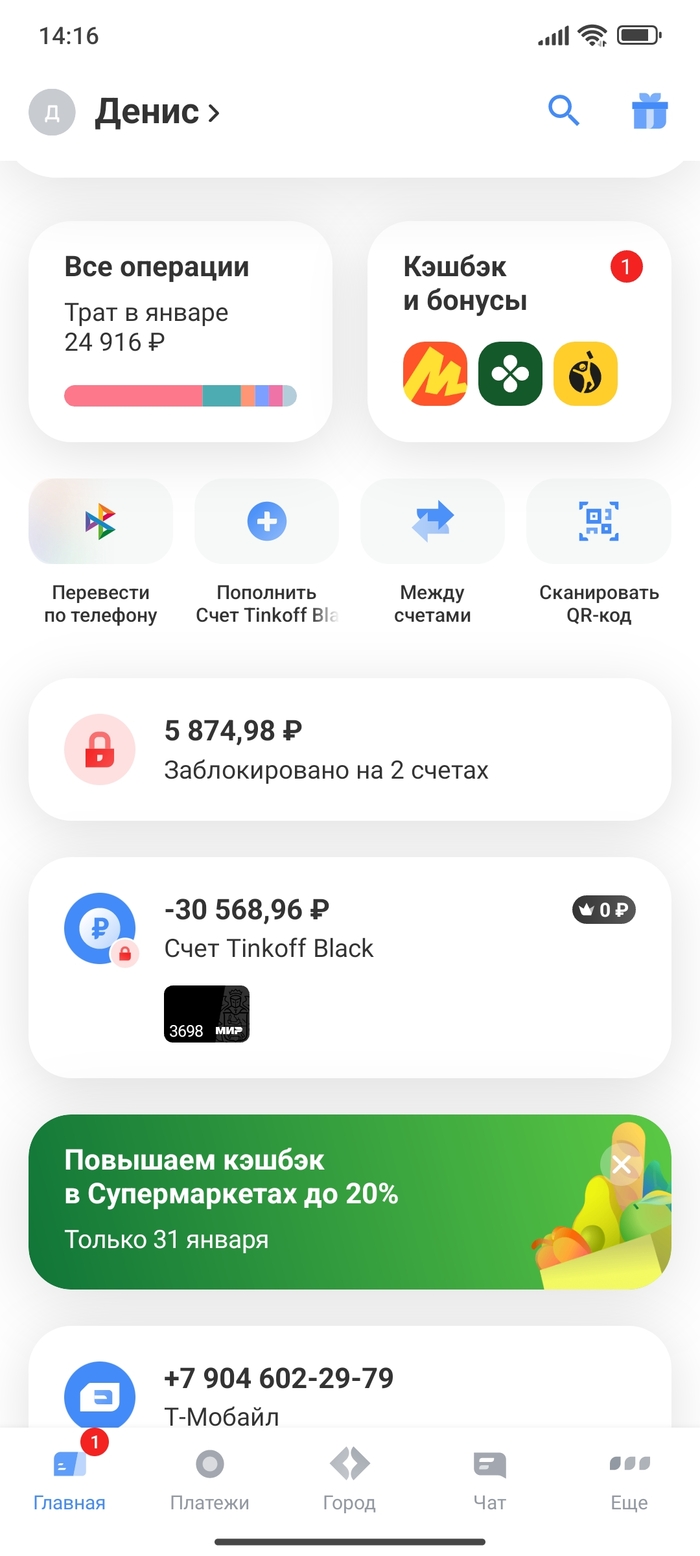Open the gift box icon
Screen dimensions: 700x1556
click(649, 111)
